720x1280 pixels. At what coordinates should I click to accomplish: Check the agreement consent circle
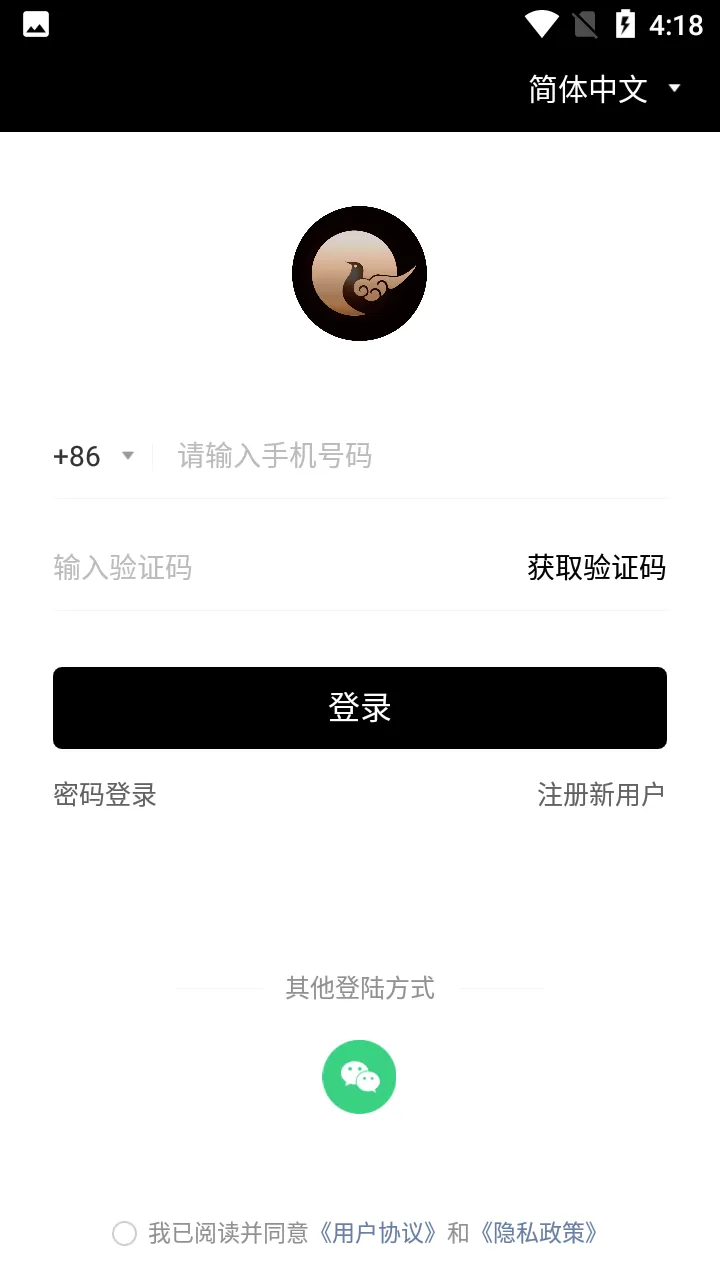pyautogui.click(x=124, y=1233)
